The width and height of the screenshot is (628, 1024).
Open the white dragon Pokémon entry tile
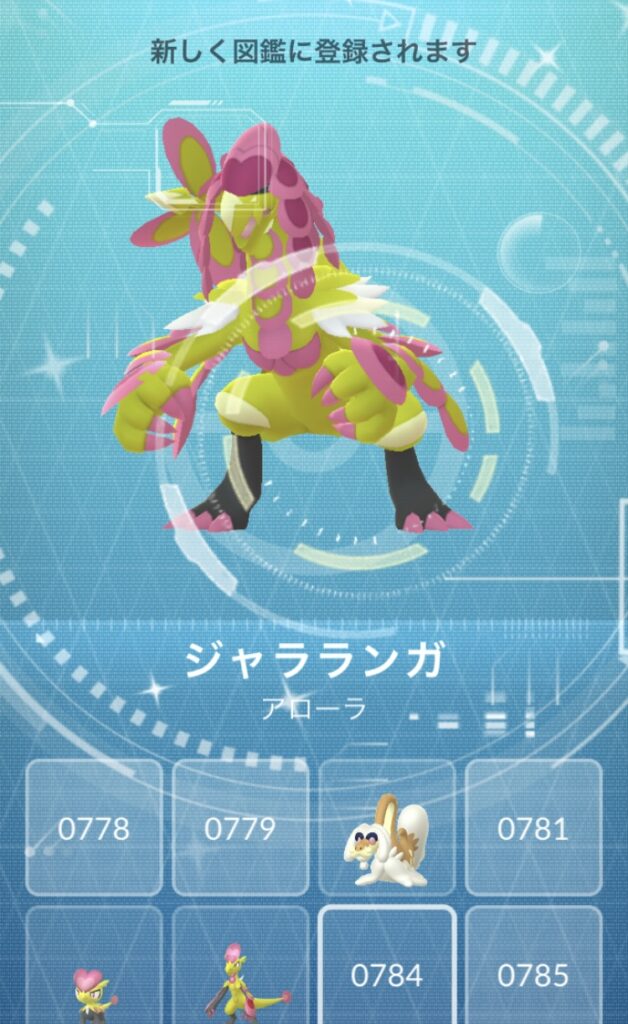[x=387, y=828]
